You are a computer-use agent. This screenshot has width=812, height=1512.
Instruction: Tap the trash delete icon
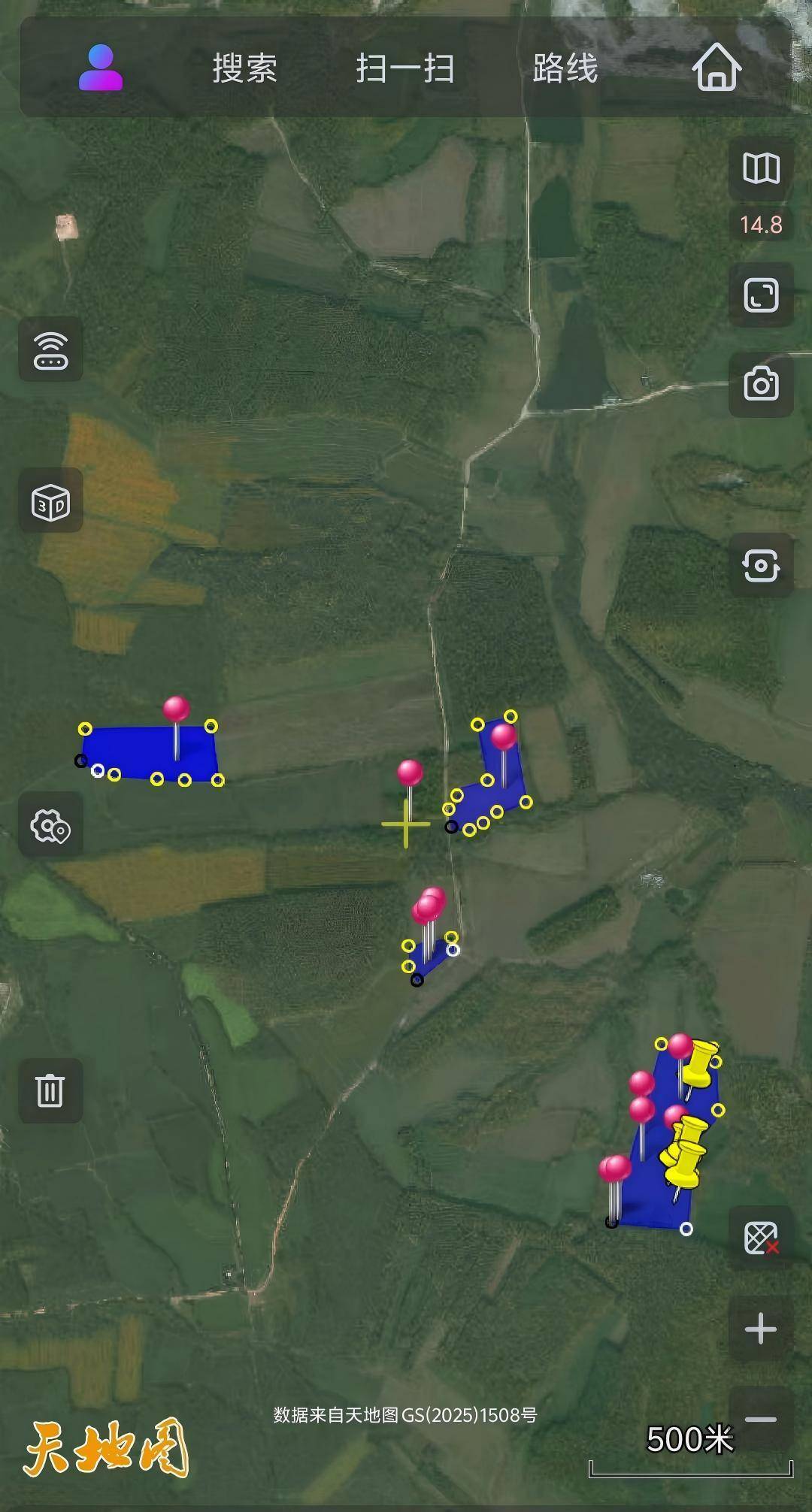(x=50, y=1090)
